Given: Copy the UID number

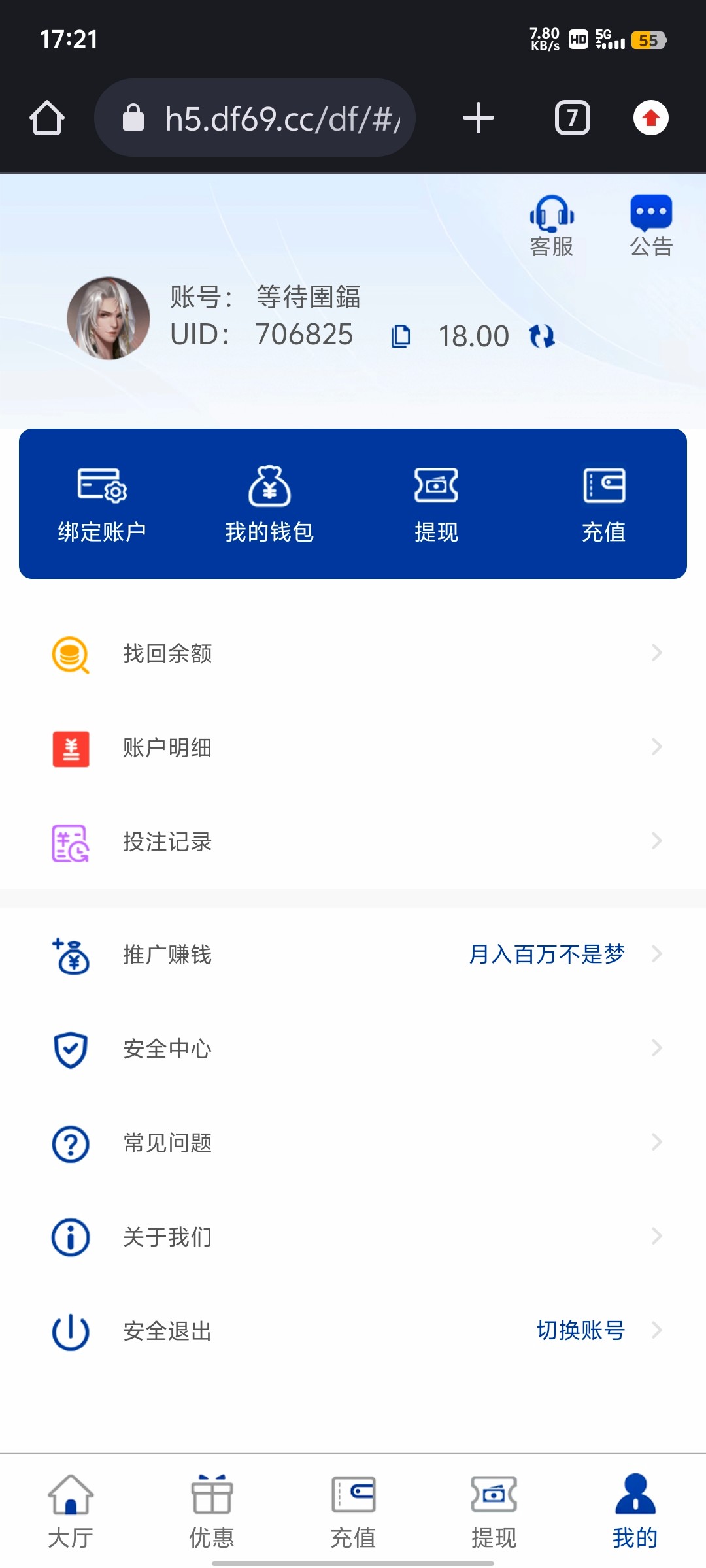Looking at the screenshot, I should (x=401, y=336).
